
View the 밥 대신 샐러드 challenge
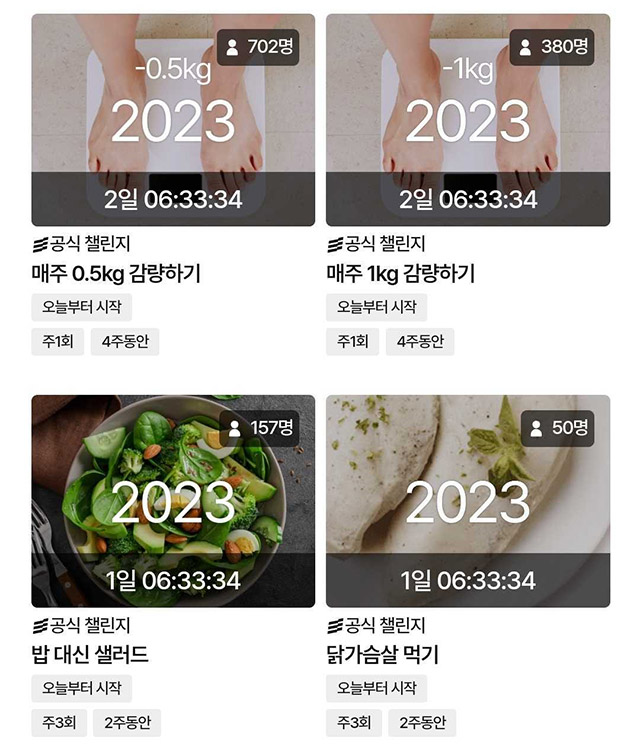click(x=173, y=501)
